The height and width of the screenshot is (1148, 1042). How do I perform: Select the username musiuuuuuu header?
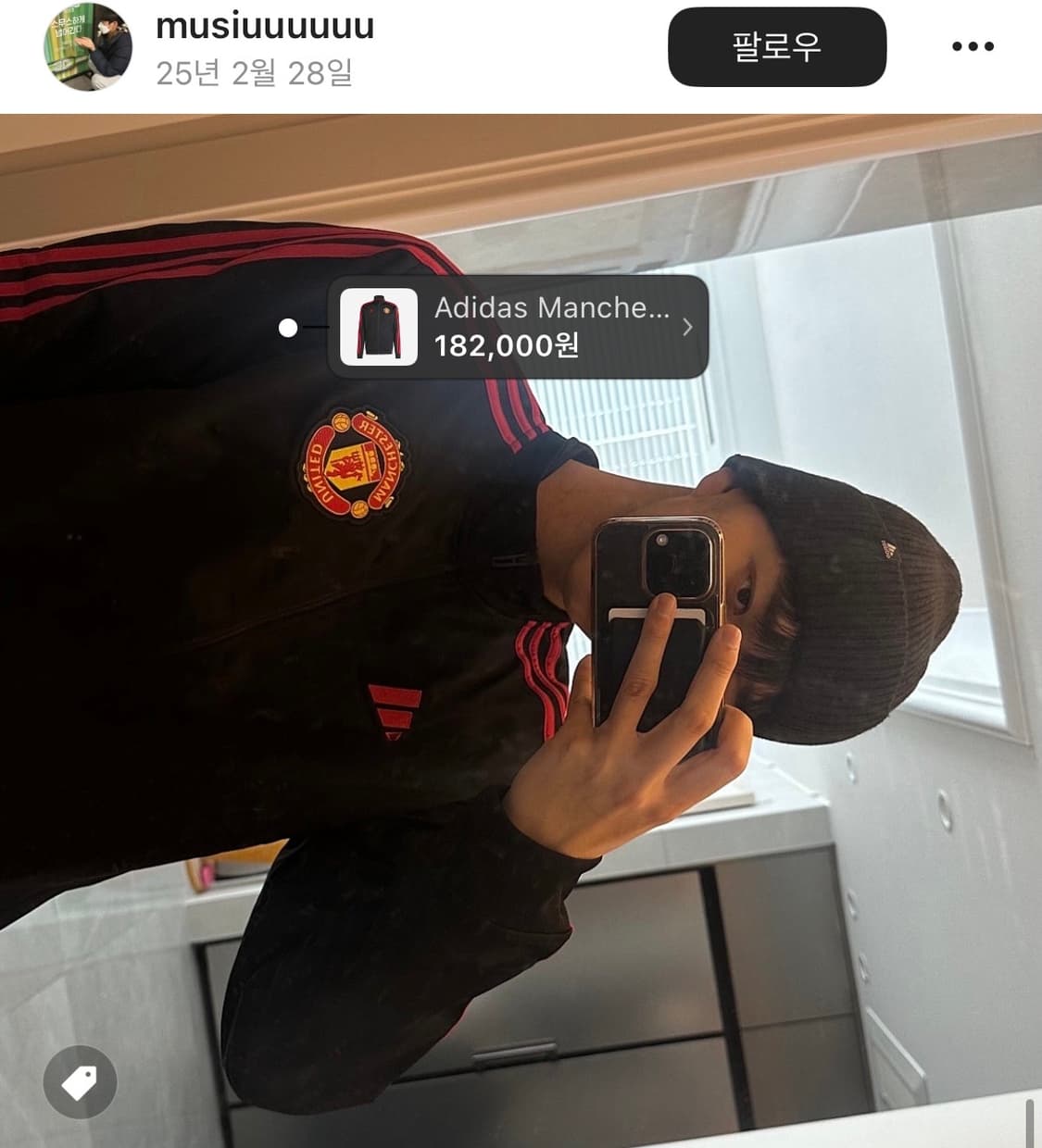(269, 28)
